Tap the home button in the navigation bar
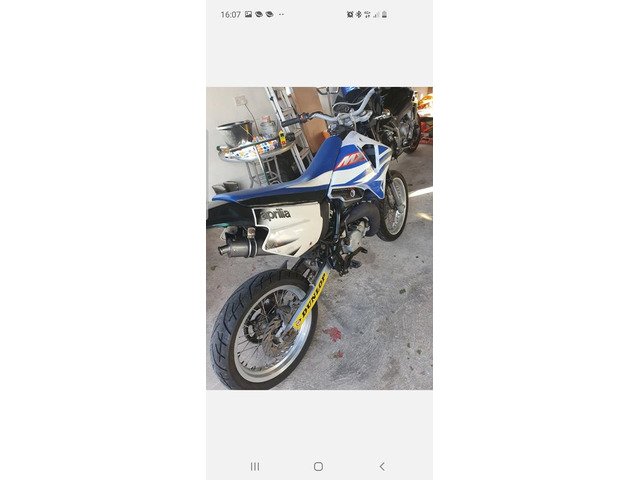Screen dimensions: 640x480 (318, 466)
